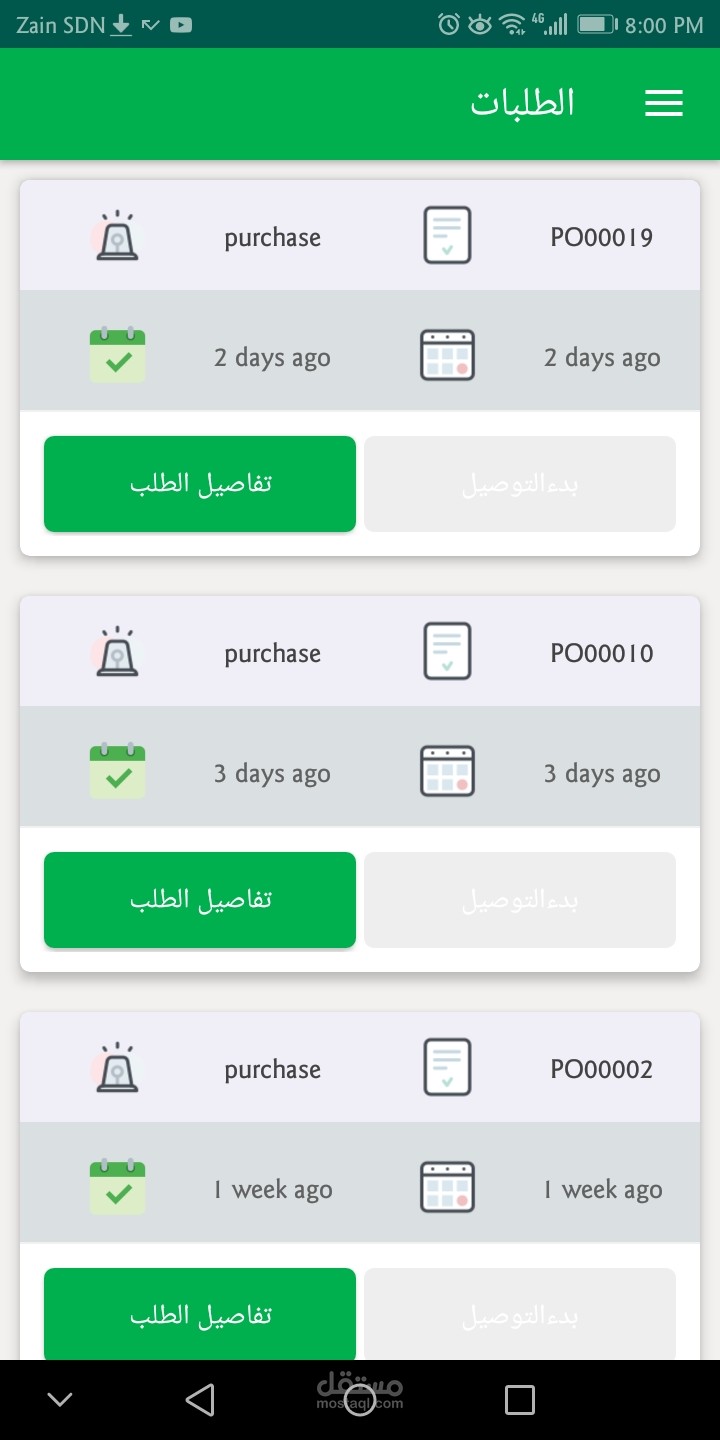Image resolution: width=720 pixels, height=1440 pixels.
Task: Start delivery for order PO00019
Action: pyautogui.click(x=520, y=484)
